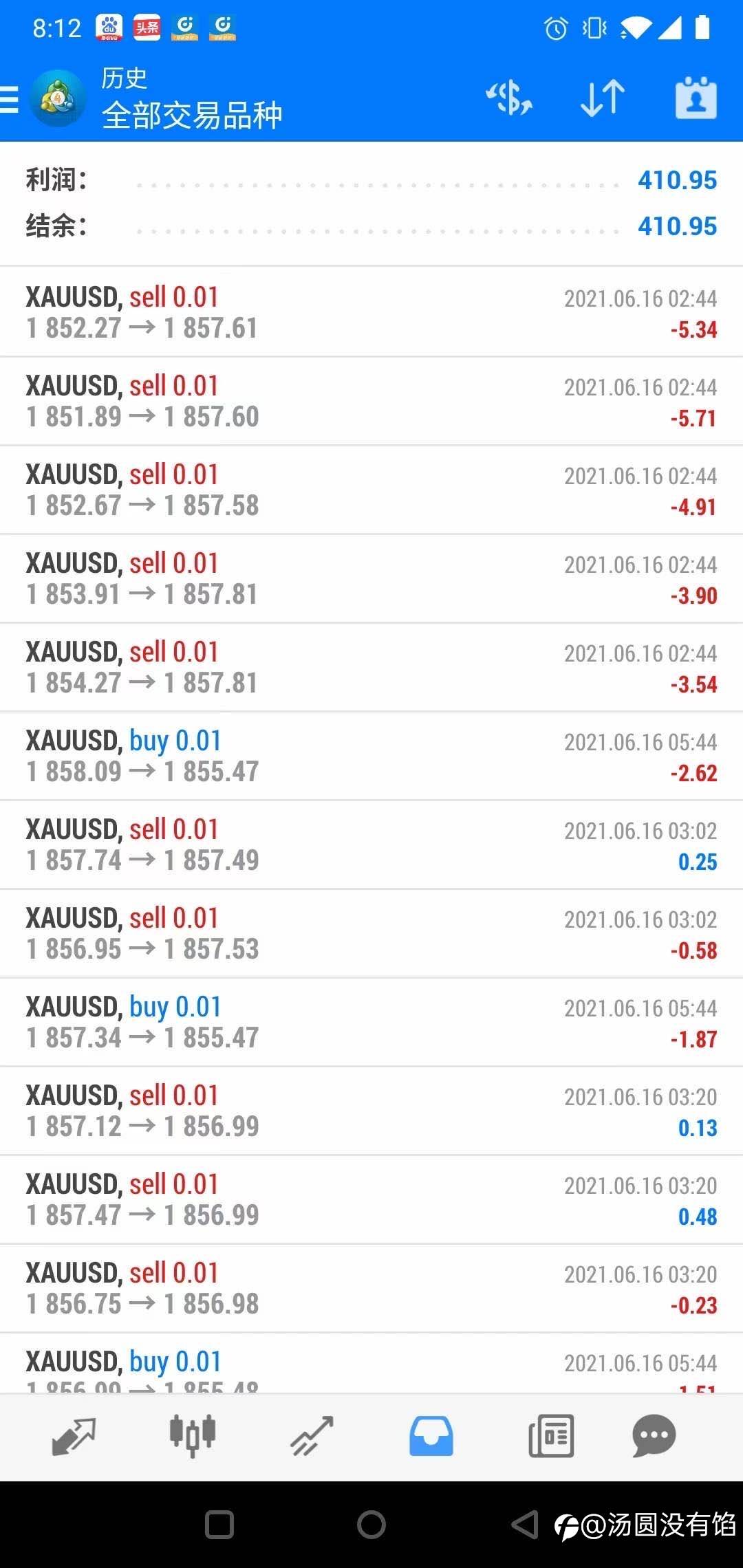
Task: Open the sell trade with -5.34 loss
Action: pos(371,312)
